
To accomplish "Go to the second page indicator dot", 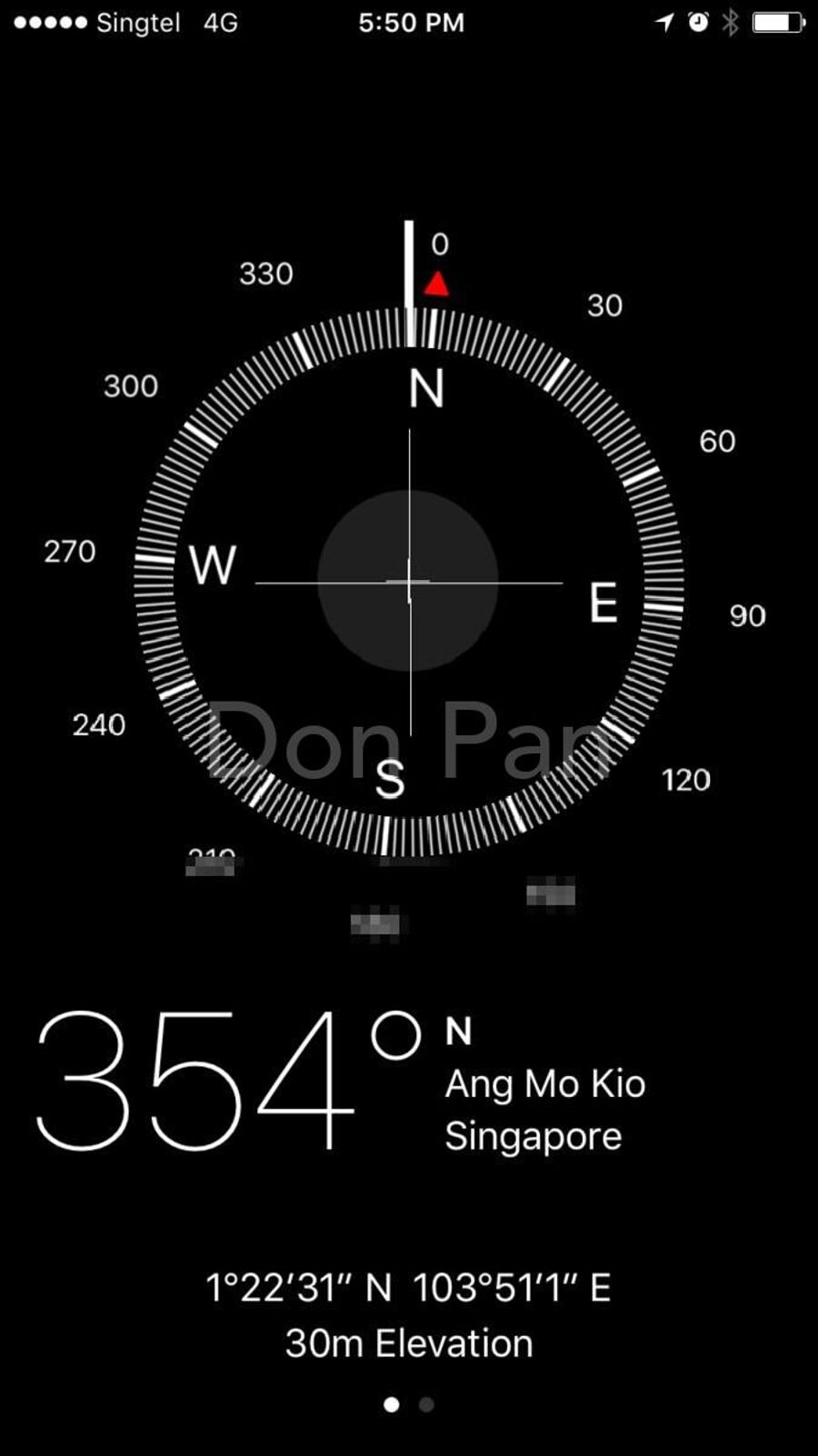I will click(426, 1404).
